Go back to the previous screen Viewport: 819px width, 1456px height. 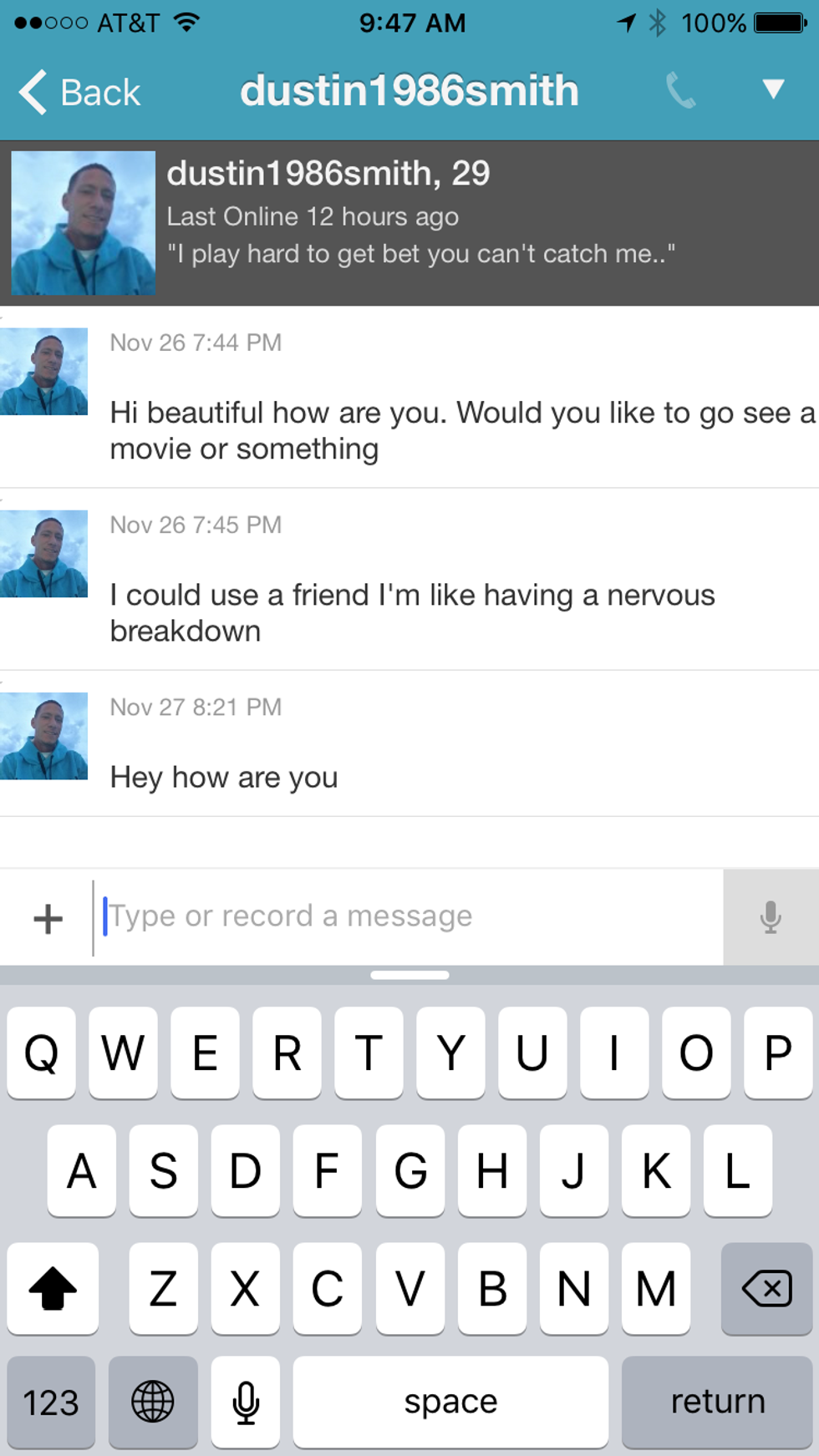(80, 92)
